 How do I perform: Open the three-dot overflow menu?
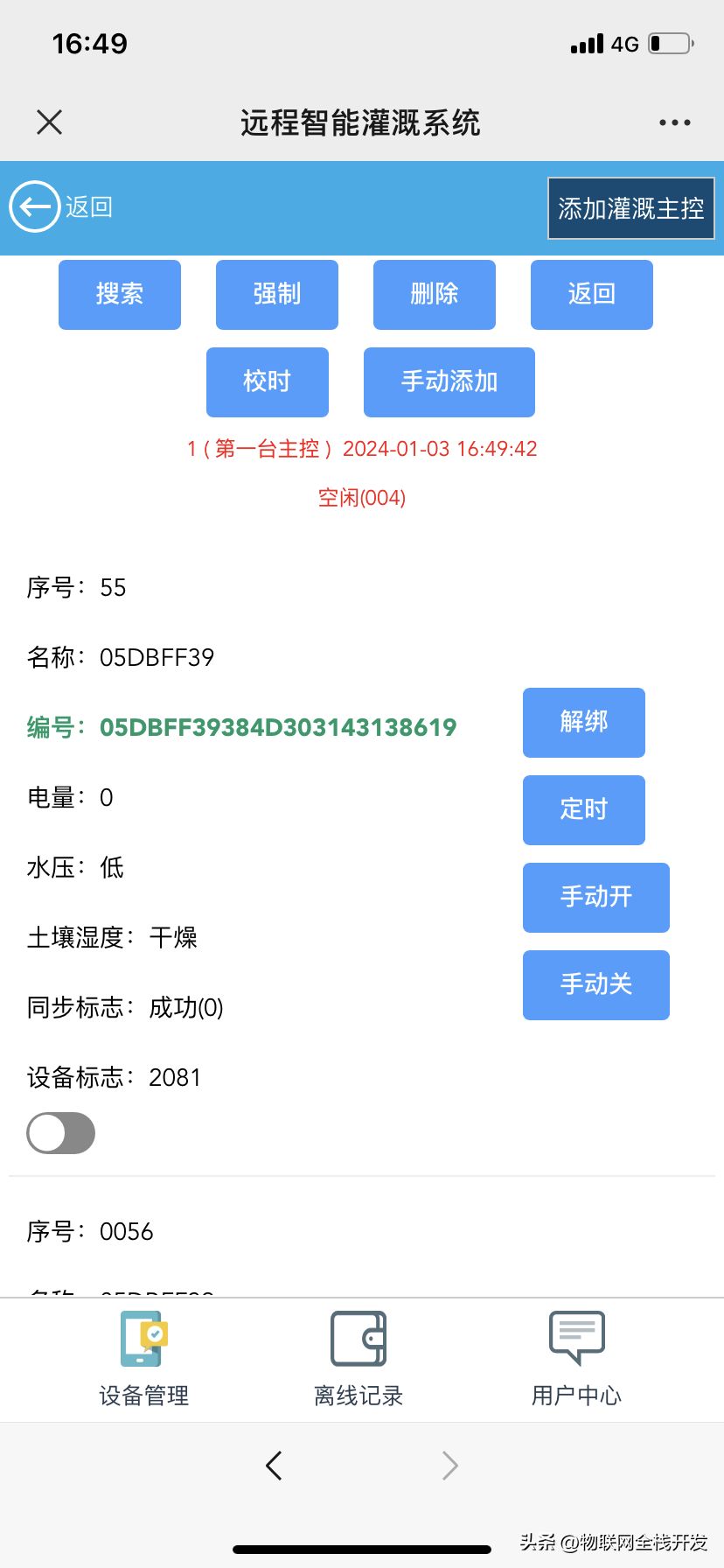pyautogui.click(x=675, y=122)
